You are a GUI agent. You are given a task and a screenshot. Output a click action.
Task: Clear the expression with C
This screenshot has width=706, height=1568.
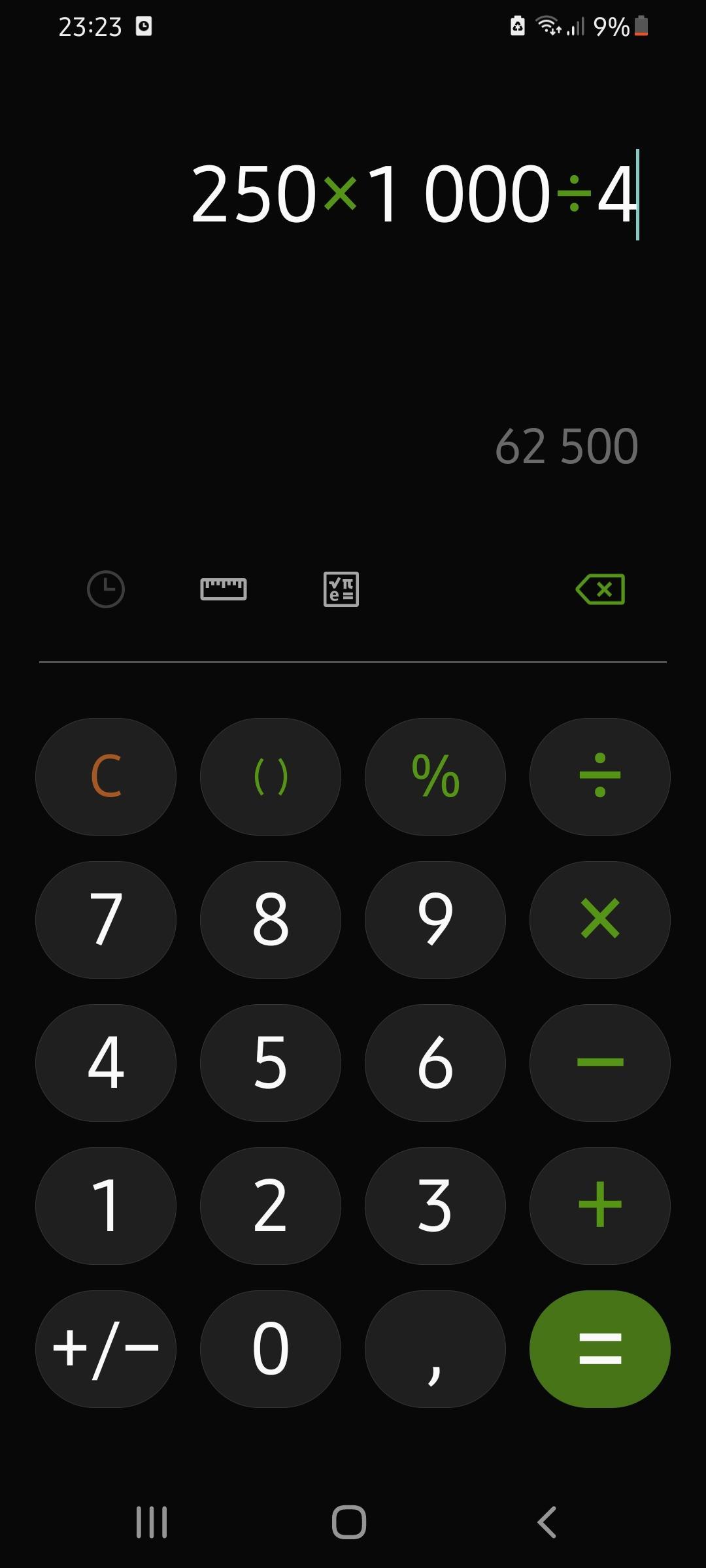106,777
